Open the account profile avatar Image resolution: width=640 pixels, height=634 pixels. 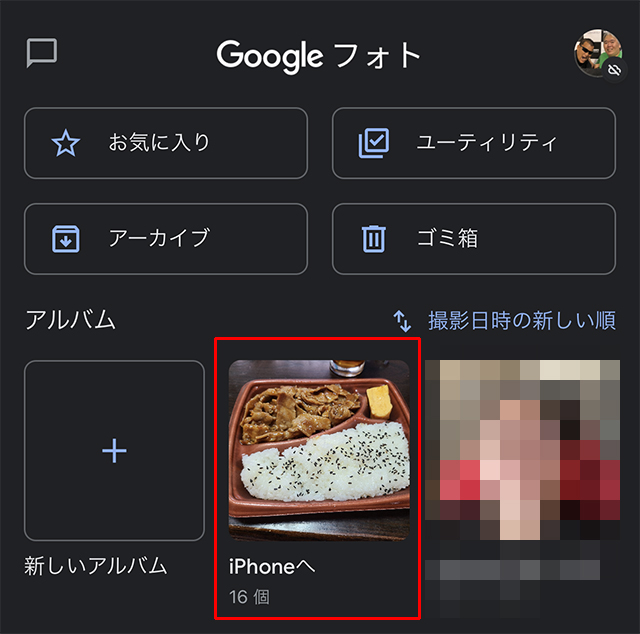[598, 54]
